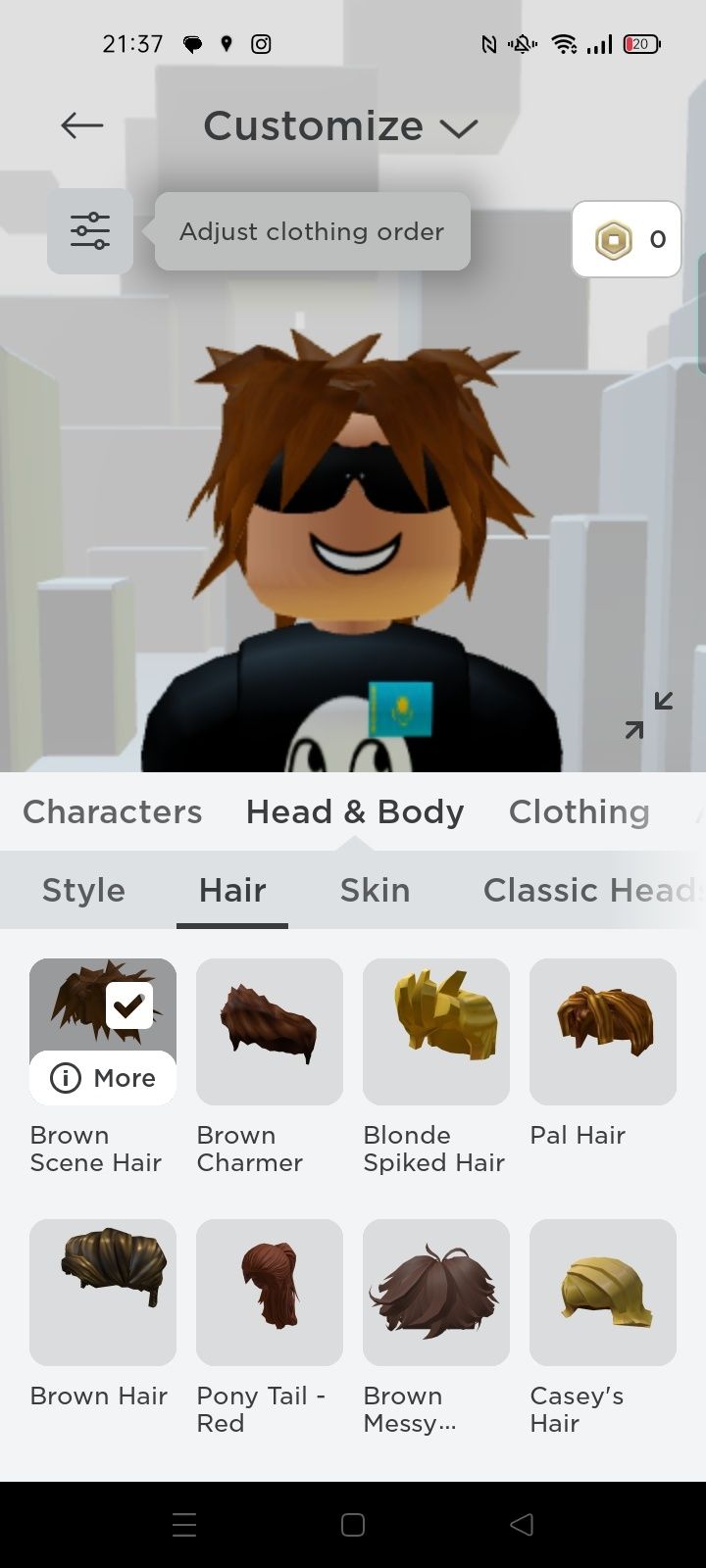706x1568 pixels.
Task: Tap the system home button
Action: pyautogui.click(x=353, y=1525)
